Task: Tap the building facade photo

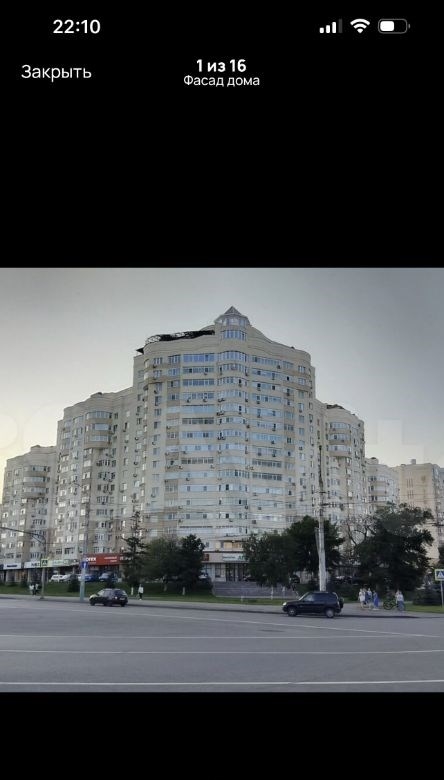Action: click(222, 480)
